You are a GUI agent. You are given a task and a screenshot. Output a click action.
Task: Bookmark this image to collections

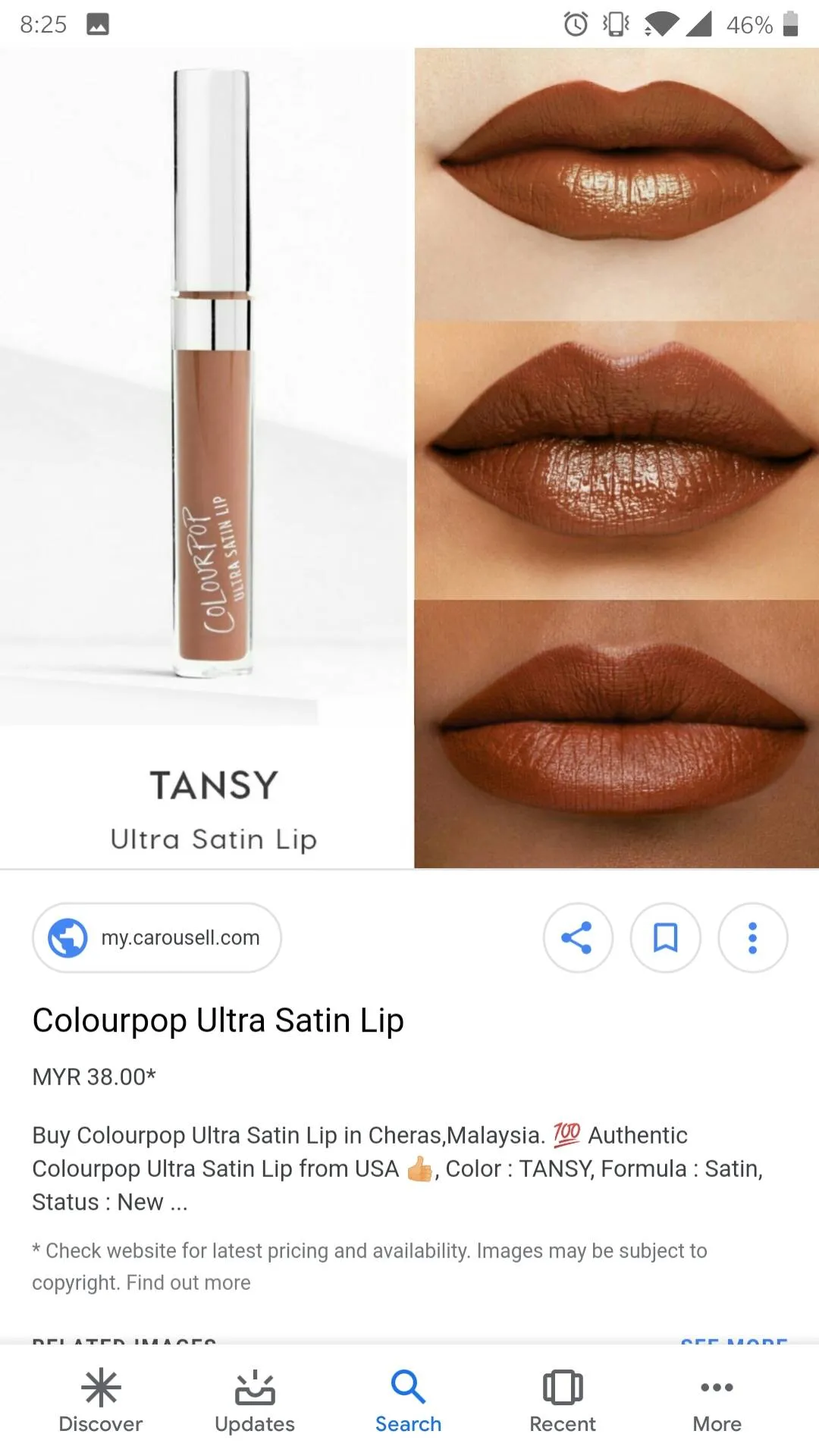point(665,937)
